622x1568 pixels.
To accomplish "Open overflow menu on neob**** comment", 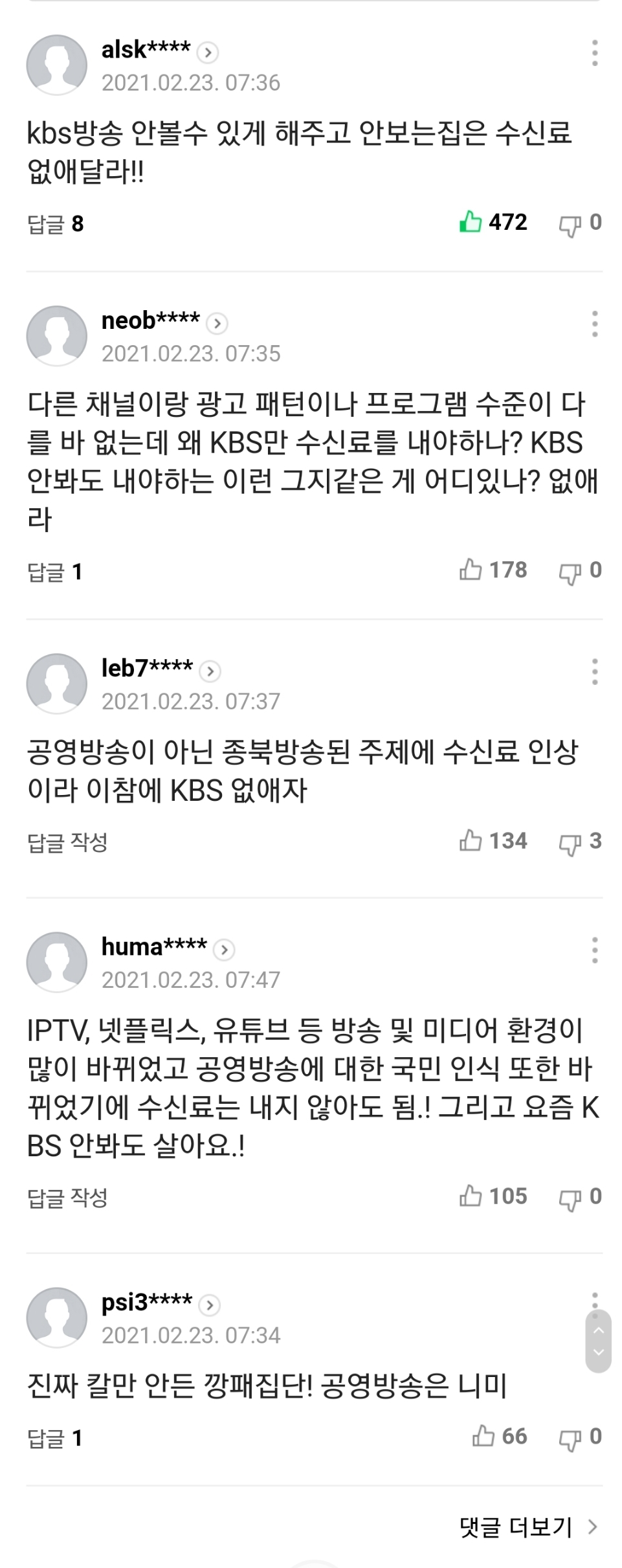I will [x=594, y=324].
